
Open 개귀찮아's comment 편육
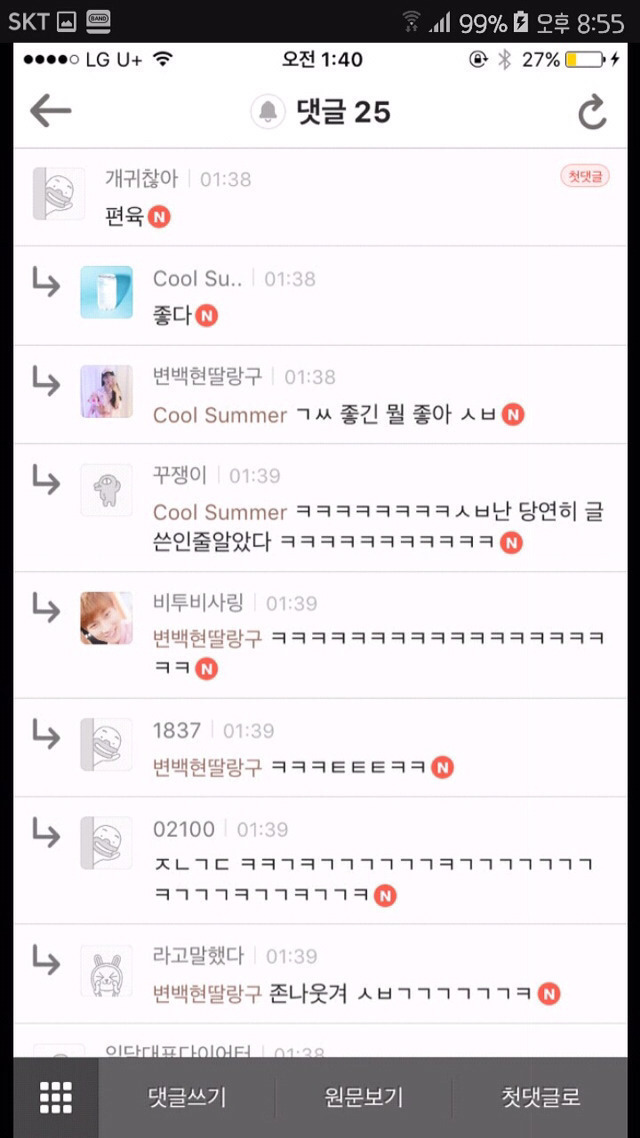(126, 215)
